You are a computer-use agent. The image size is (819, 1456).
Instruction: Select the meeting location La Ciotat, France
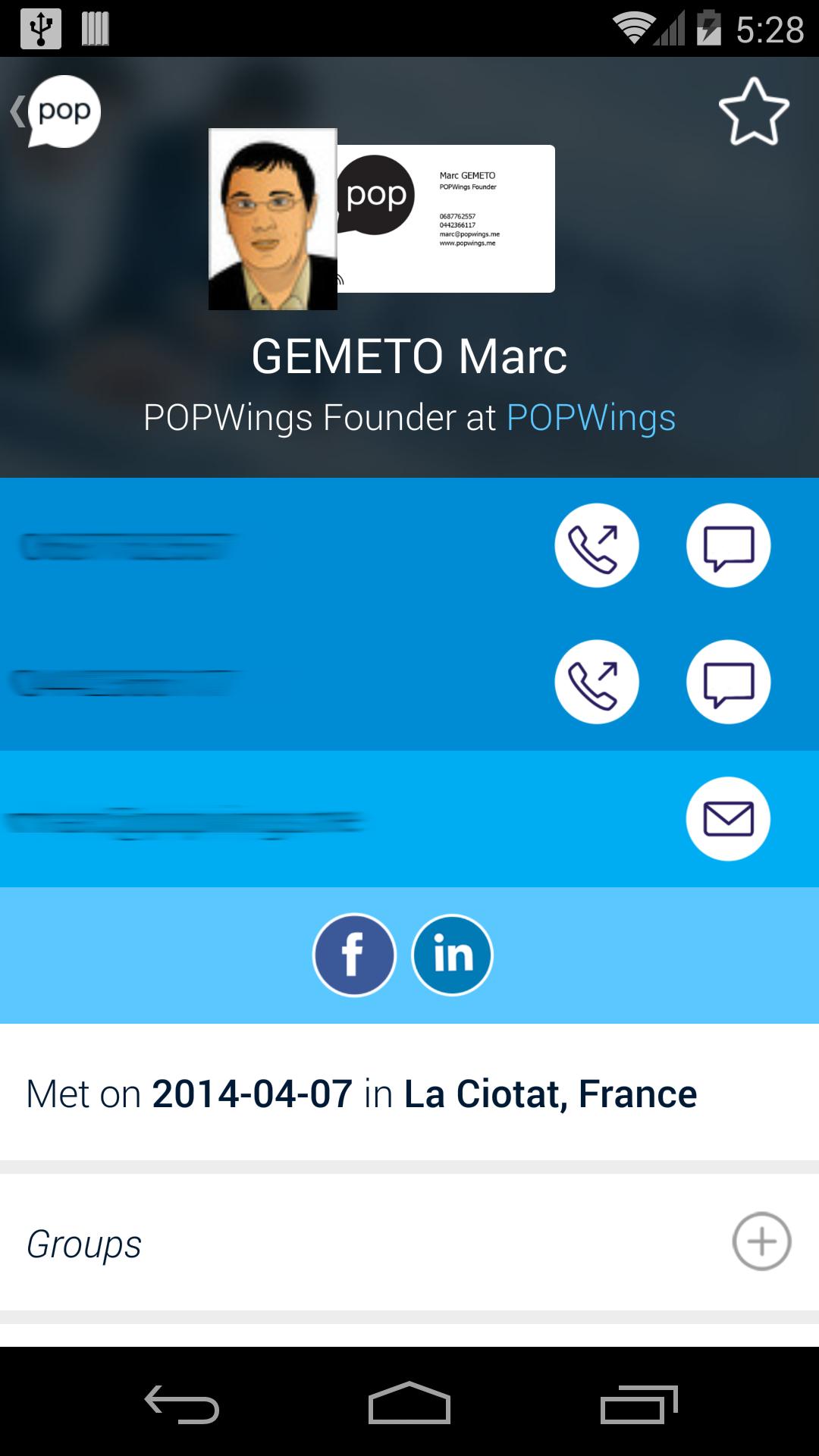[x=550, y=1094]
